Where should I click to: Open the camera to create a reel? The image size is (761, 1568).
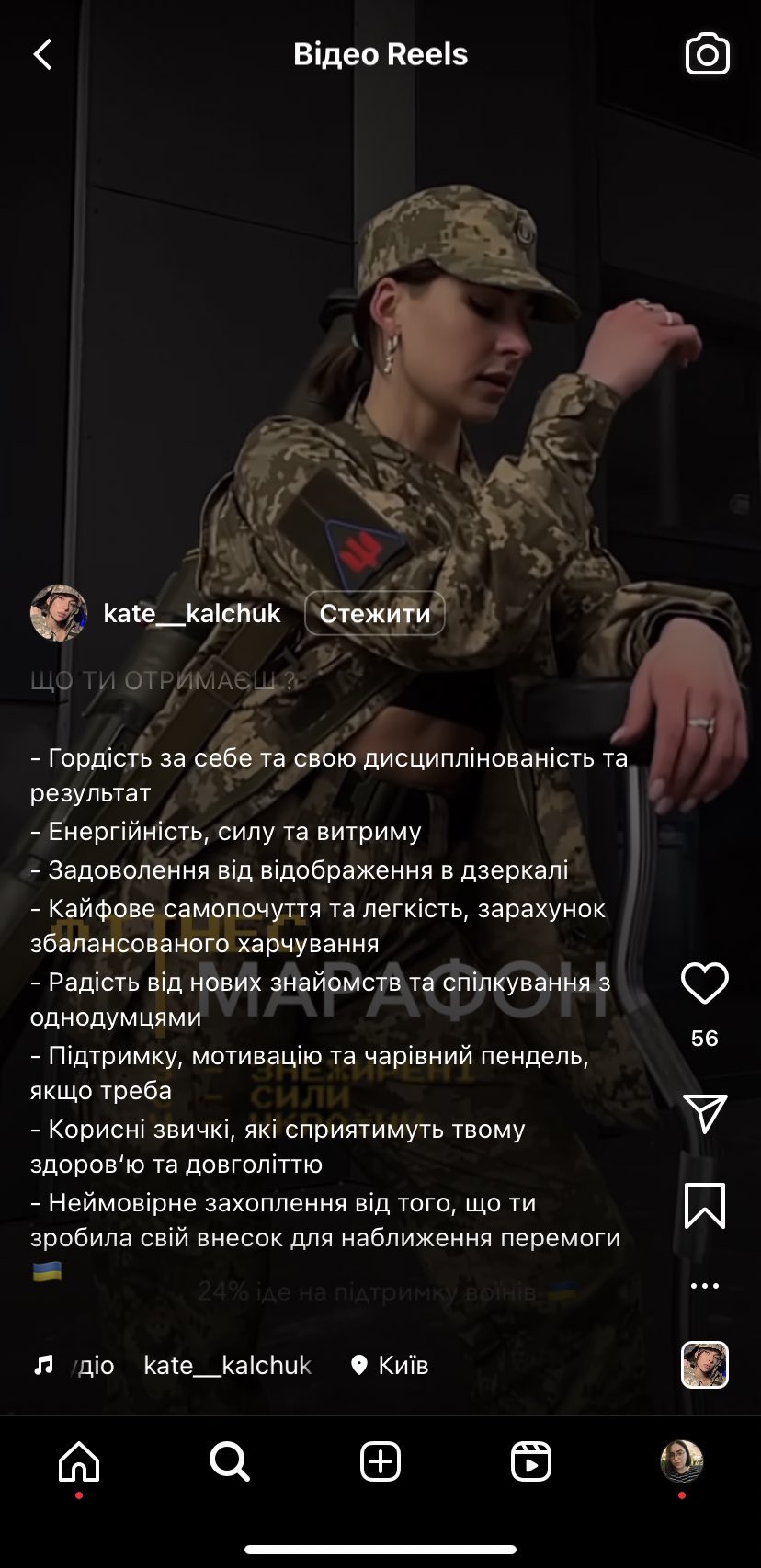[707, 55]
